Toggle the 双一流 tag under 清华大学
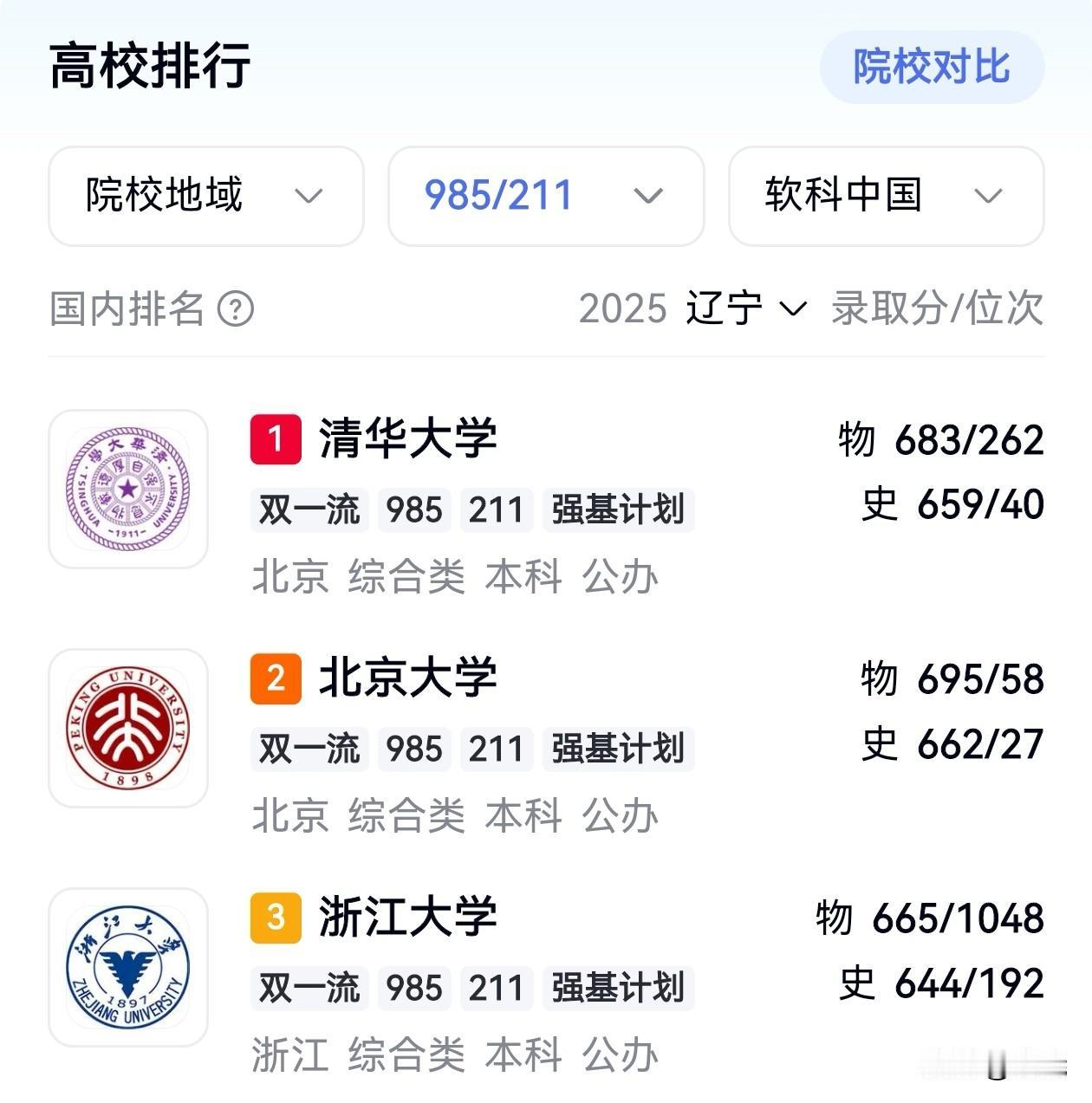 tap(309, 510)
